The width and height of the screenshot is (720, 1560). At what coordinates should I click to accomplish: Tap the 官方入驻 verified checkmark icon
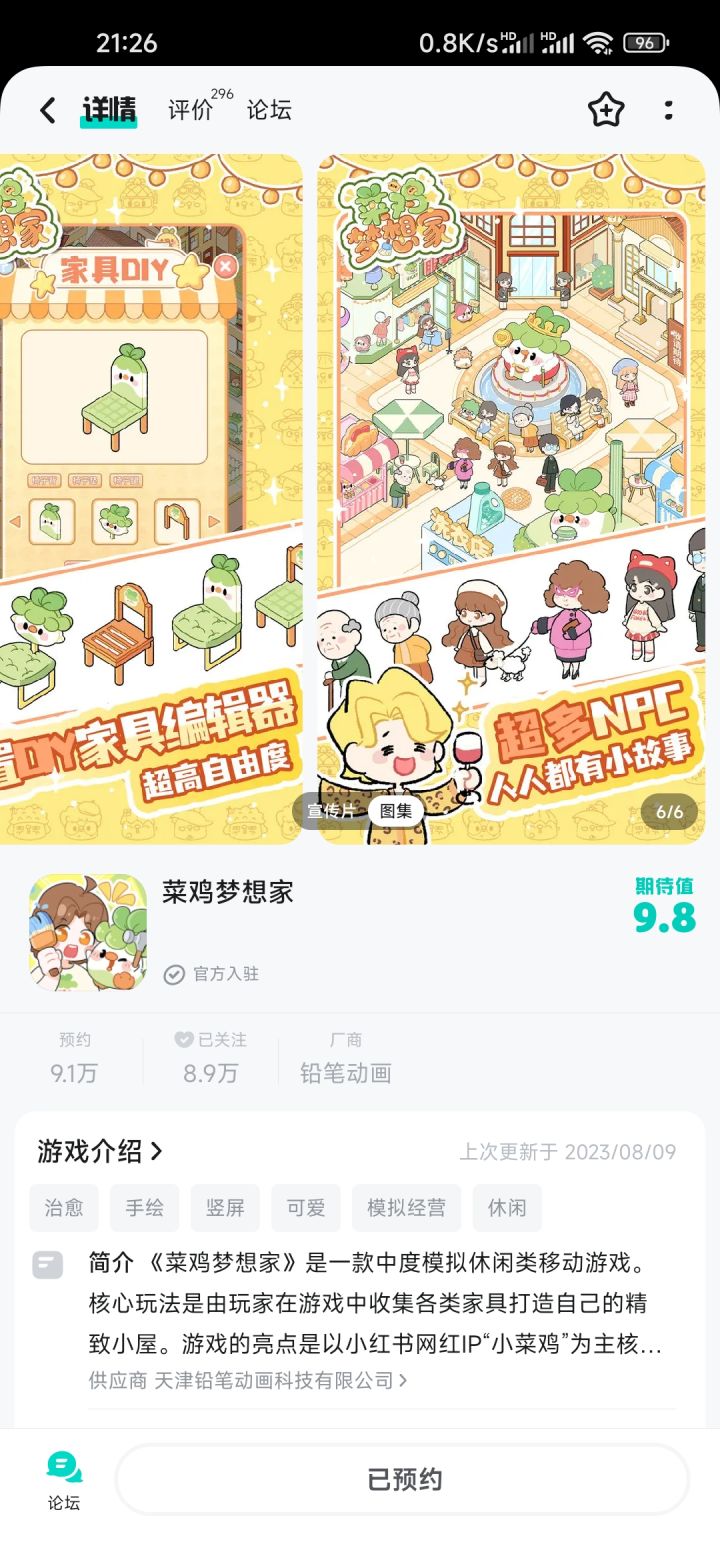[x=177, y=973]
